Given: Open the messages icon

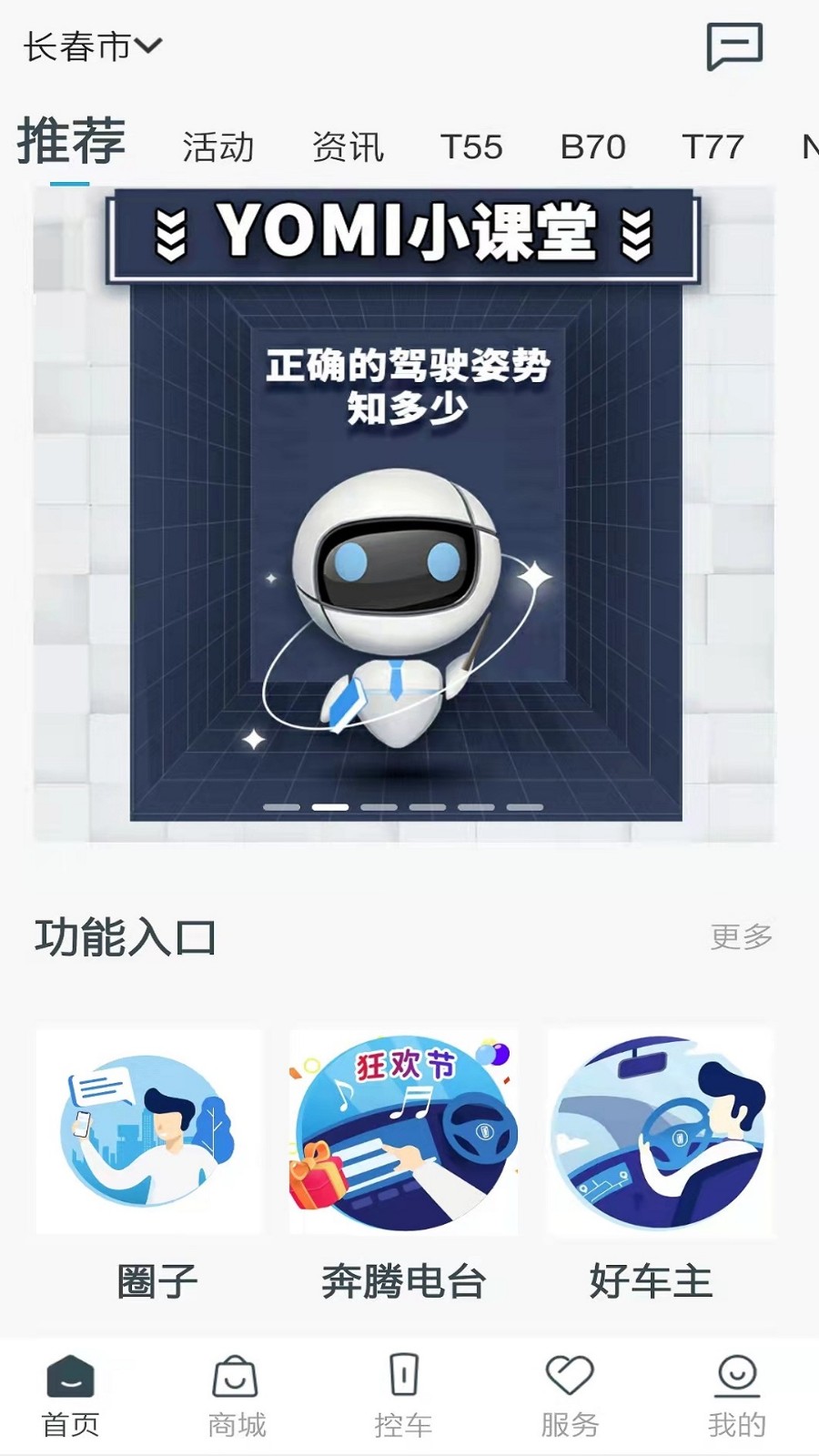Looking at the screenshot, I should point(734,45).
